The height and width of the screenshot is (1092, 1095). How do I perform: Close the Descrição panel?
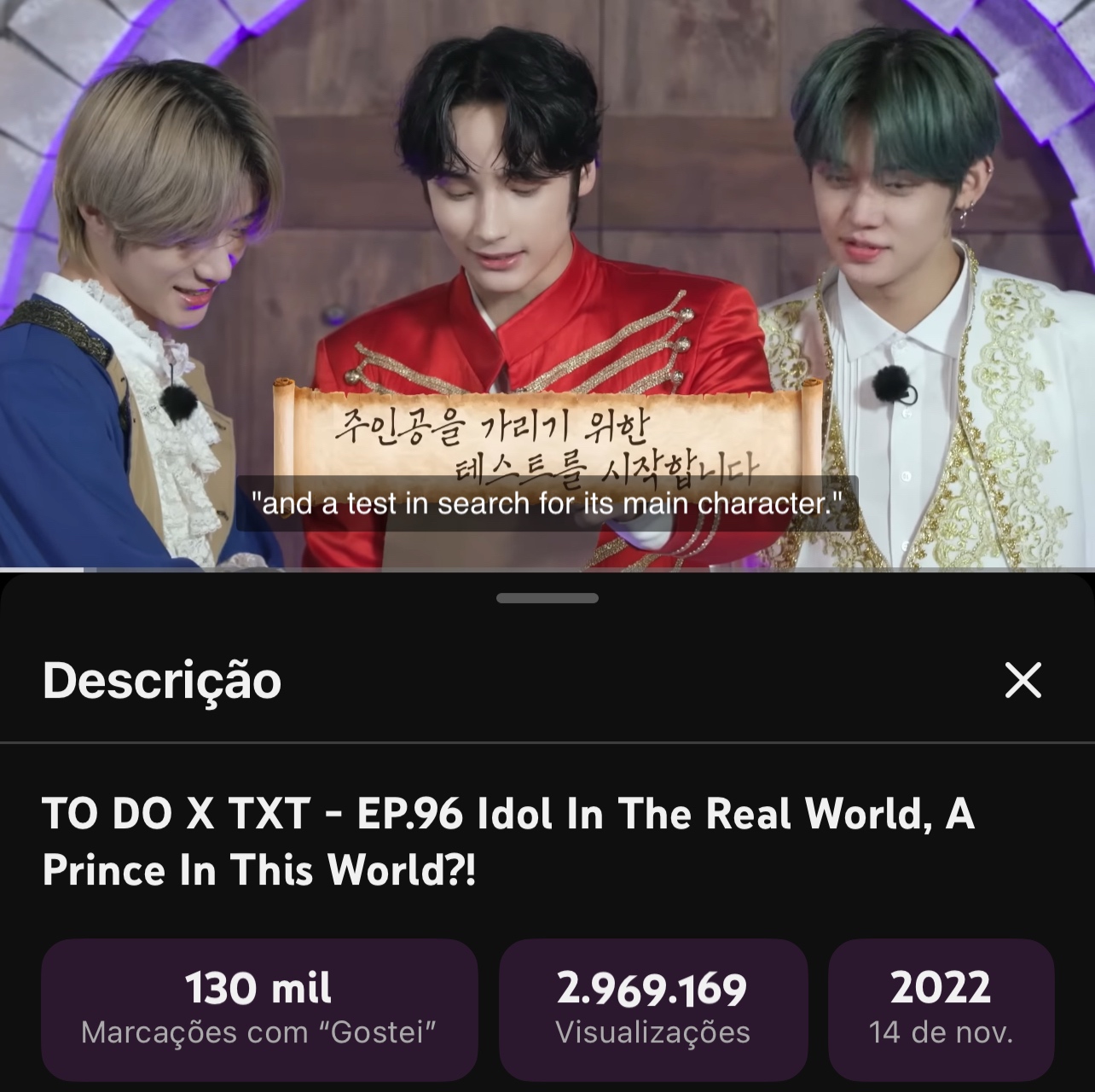pyautogui.click(x=1023, y=680)
